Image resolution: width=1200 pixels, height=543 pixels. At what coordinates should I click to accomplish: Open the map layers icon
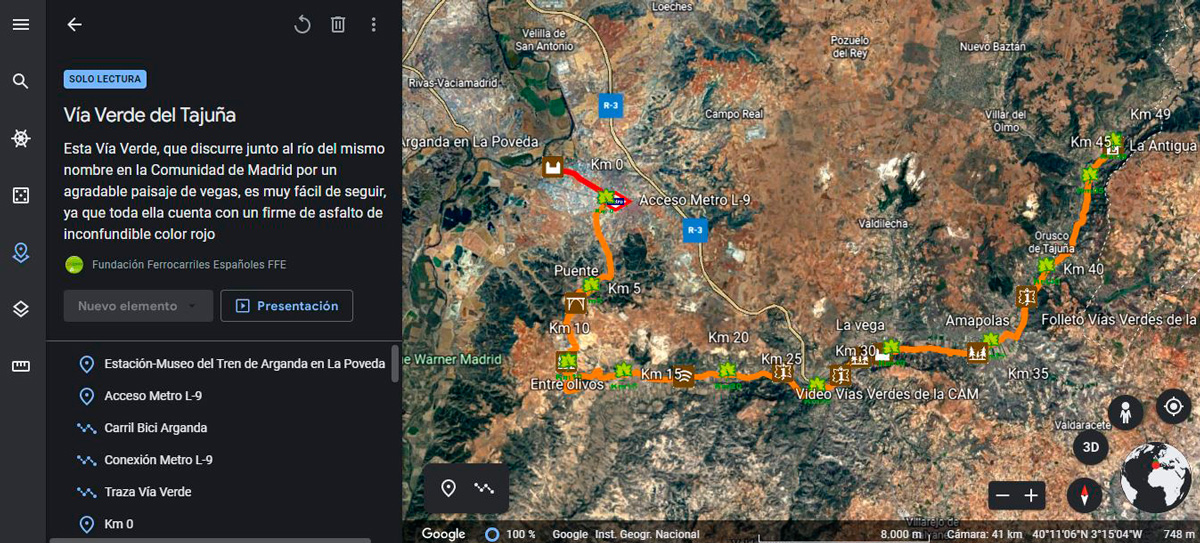[21, 309]
